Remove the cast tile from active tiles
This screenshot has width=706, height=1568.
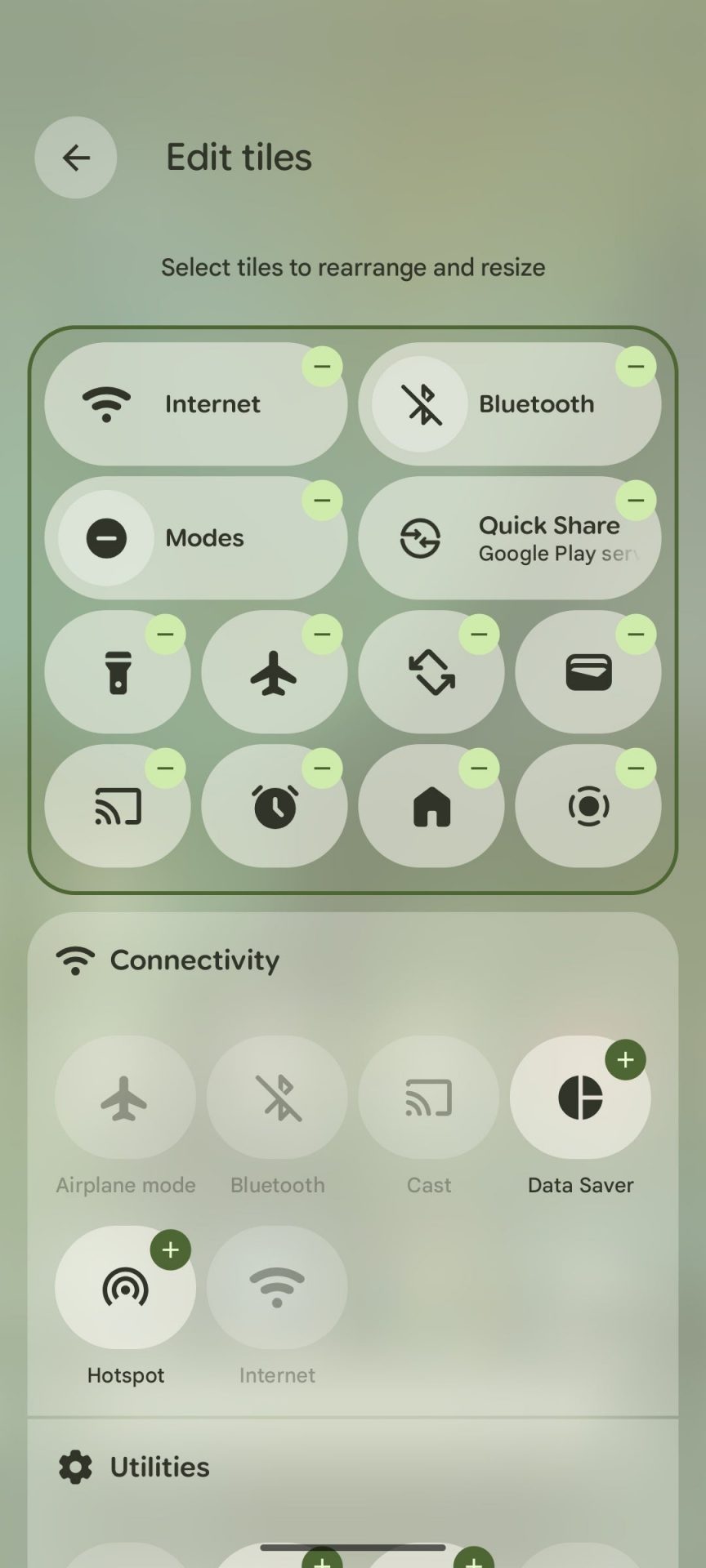(165, 768)
